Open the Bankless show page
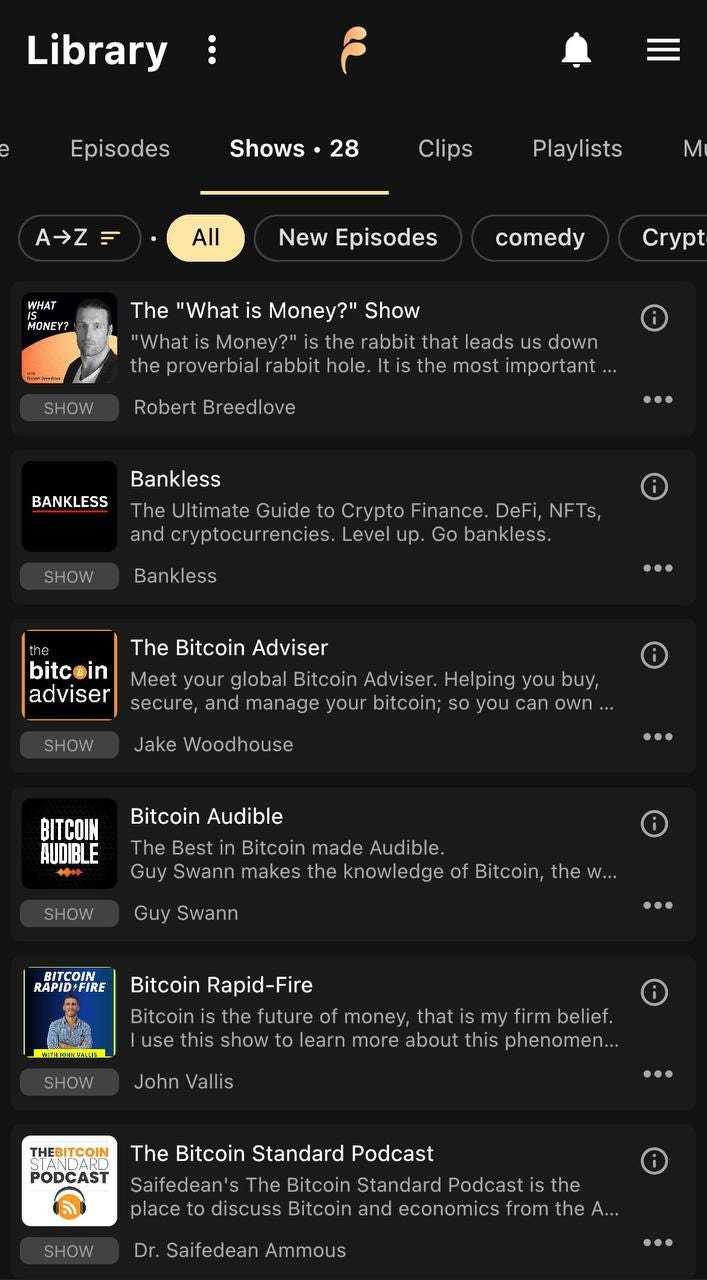 tap(175, 480)
